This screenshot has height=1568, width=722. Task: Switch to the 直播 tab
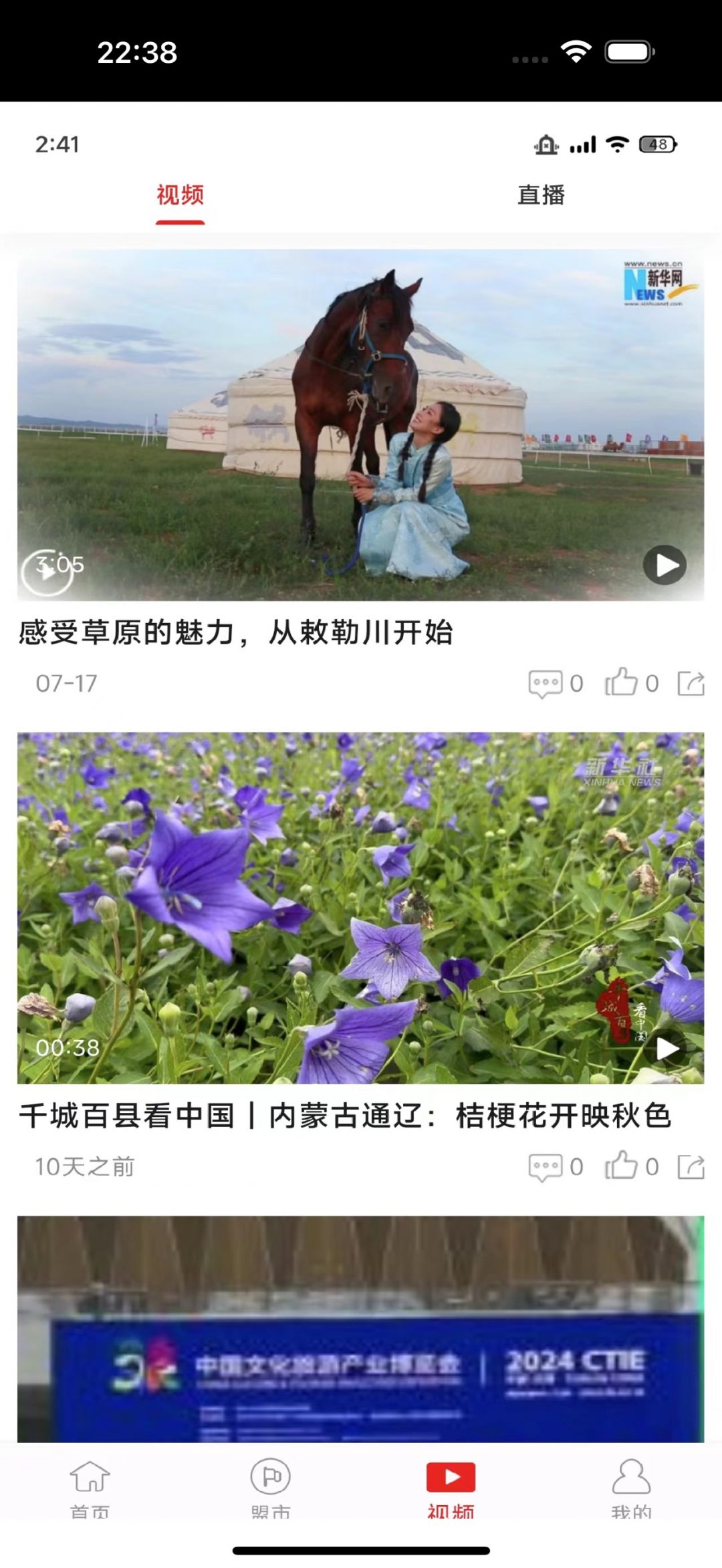541,195
